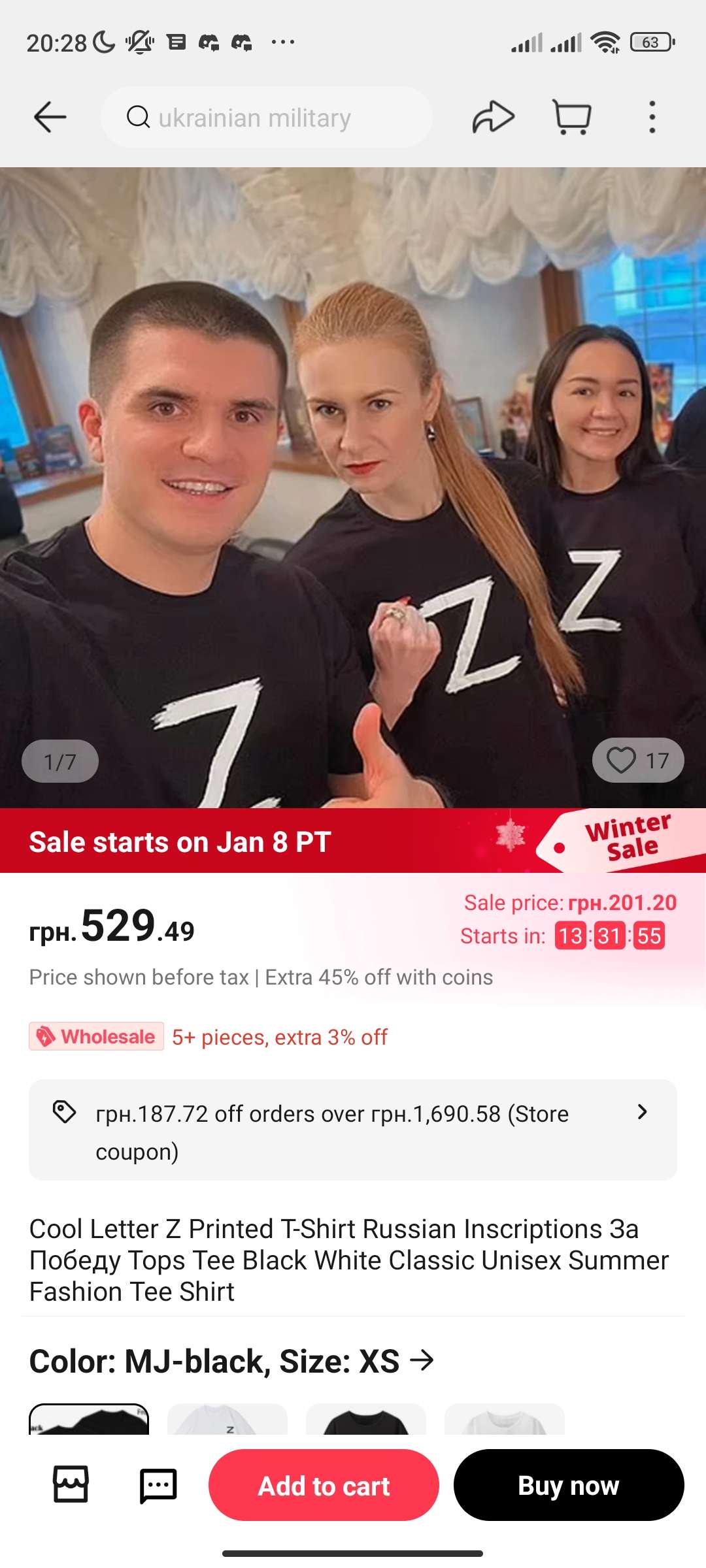
Task: Select the white shirt with small Z
Action: coord(227,1420)
